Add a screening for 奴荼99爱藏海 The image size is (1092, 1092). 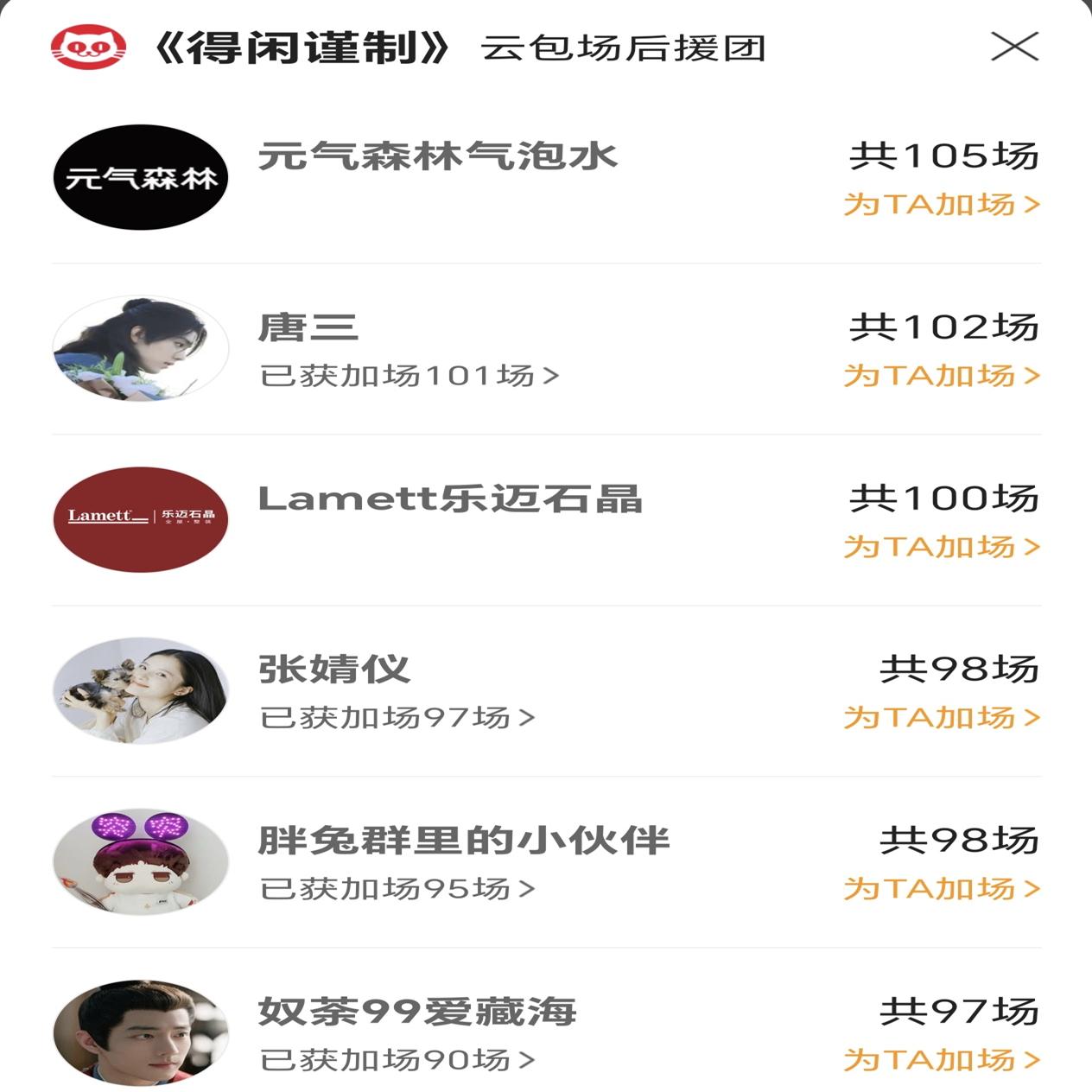point(942,1060)
